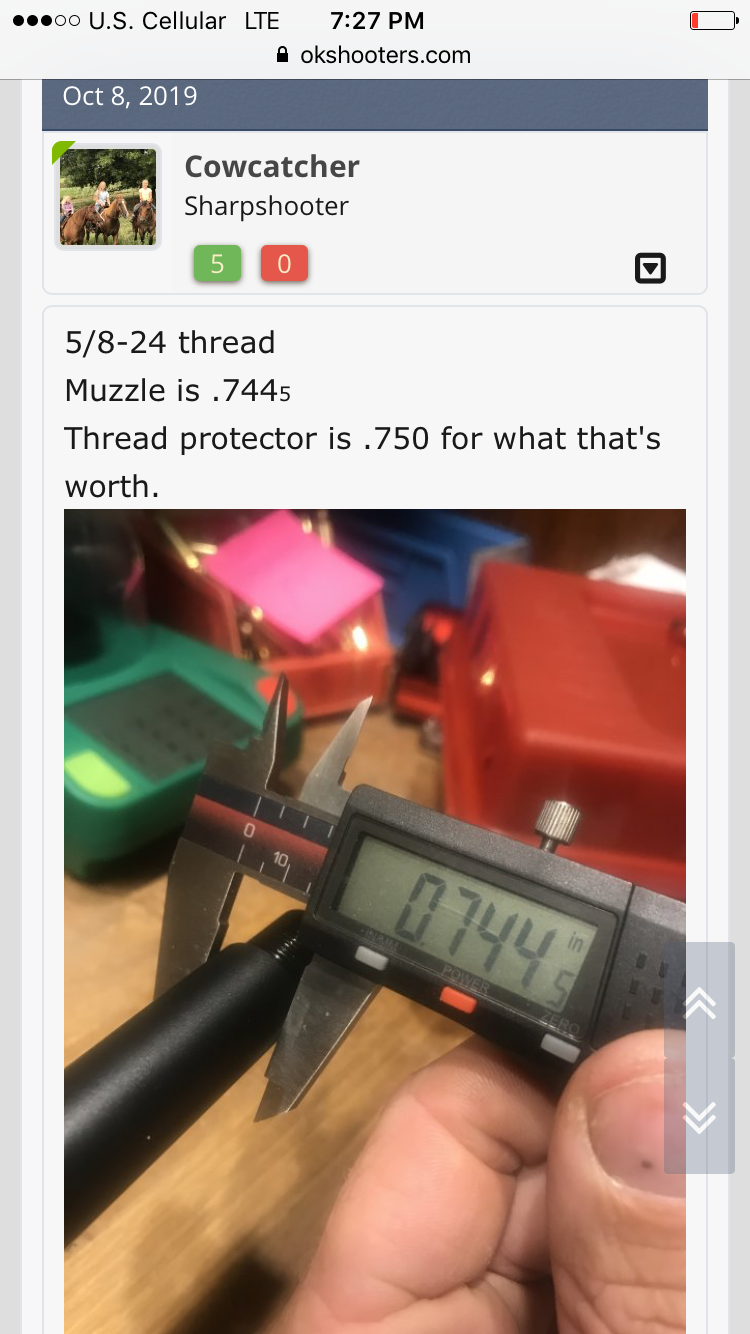Viewport: 750px width, 1334px height.
Task: Tap the okshooters.com address bar
Action: [x=374, y=55]
